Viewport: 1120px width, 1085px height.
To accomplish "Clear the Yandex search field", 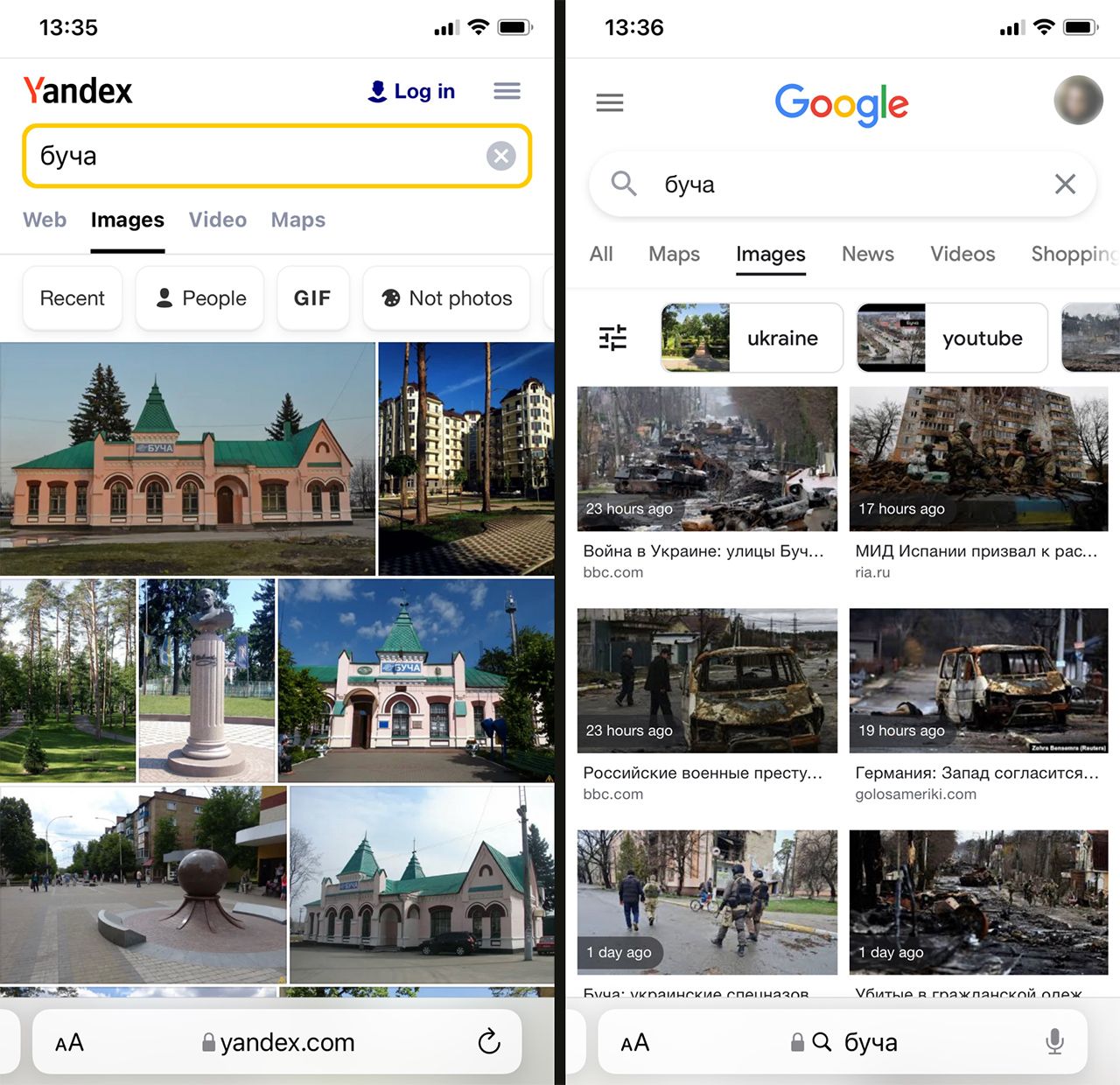I will (500, 157).
